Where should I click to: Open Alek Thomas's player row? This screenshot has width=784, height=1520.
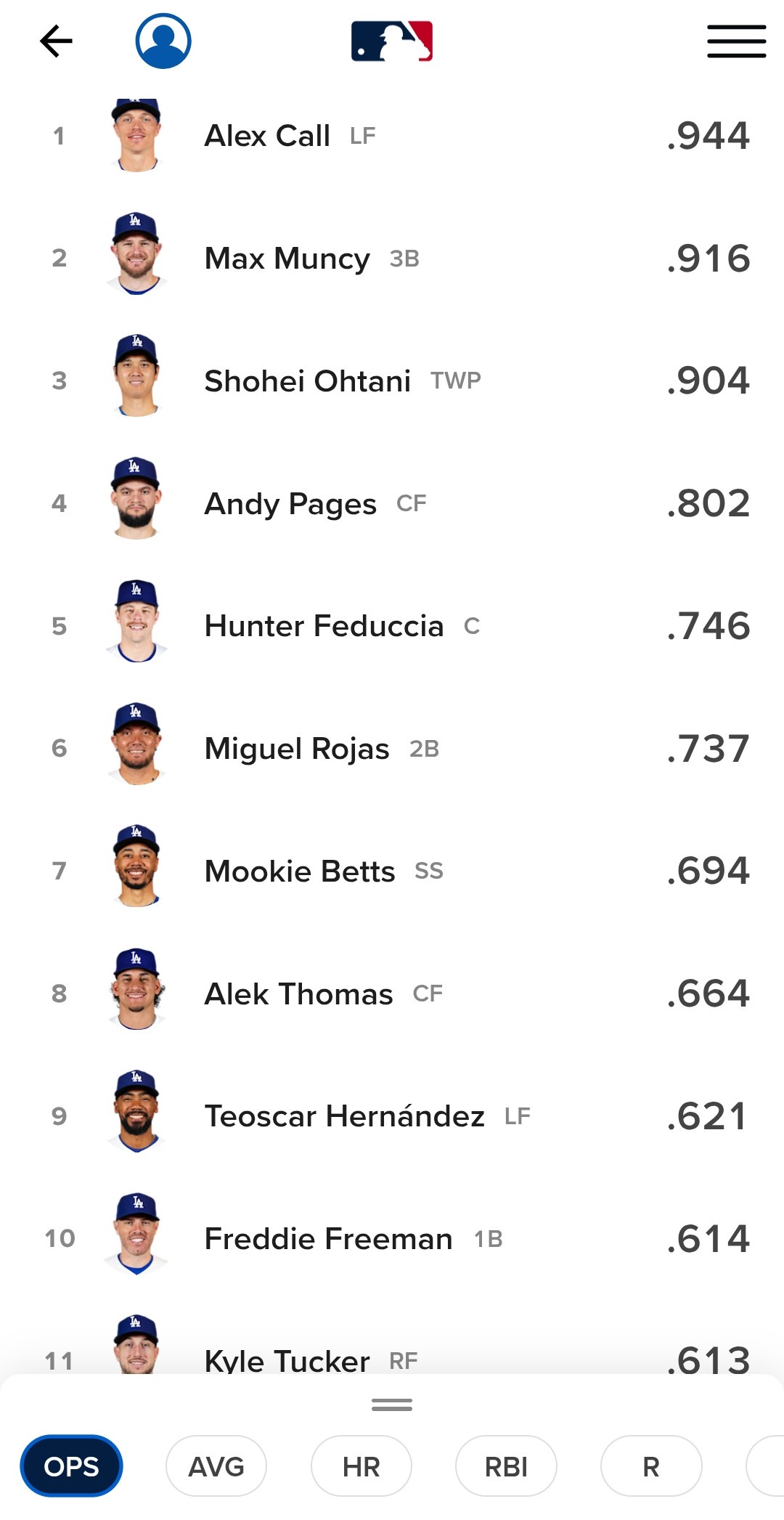392,993
